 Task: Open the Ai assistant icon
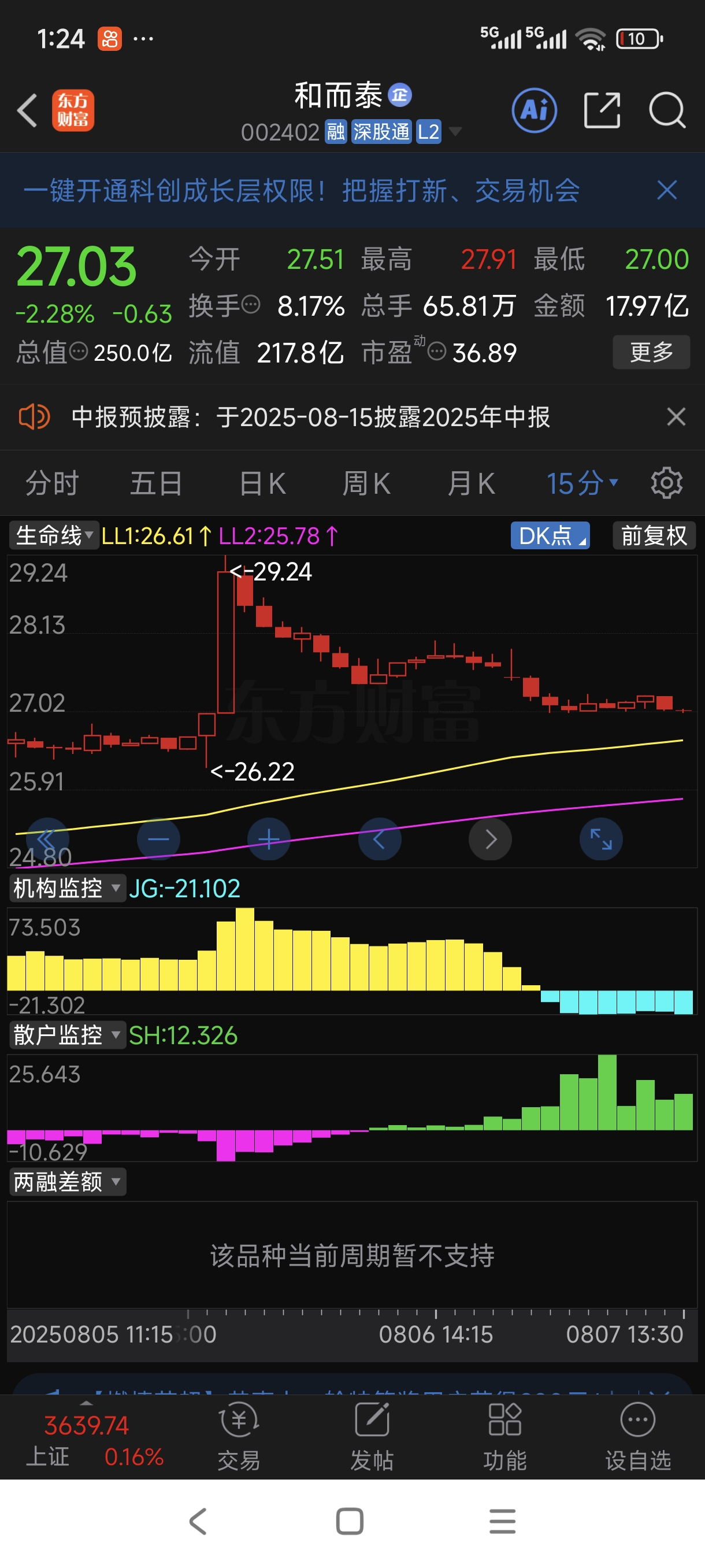[534, 111]
